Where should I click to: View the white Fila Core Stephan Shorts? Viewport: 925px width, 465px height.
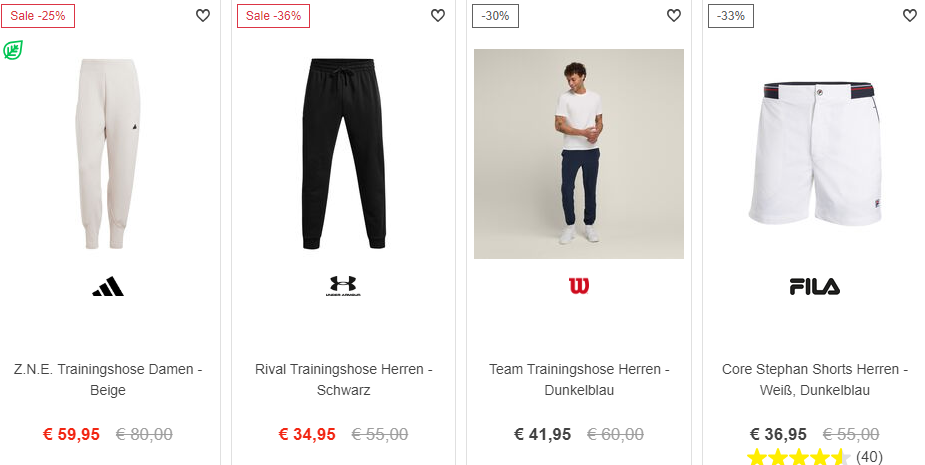(814, 153)
